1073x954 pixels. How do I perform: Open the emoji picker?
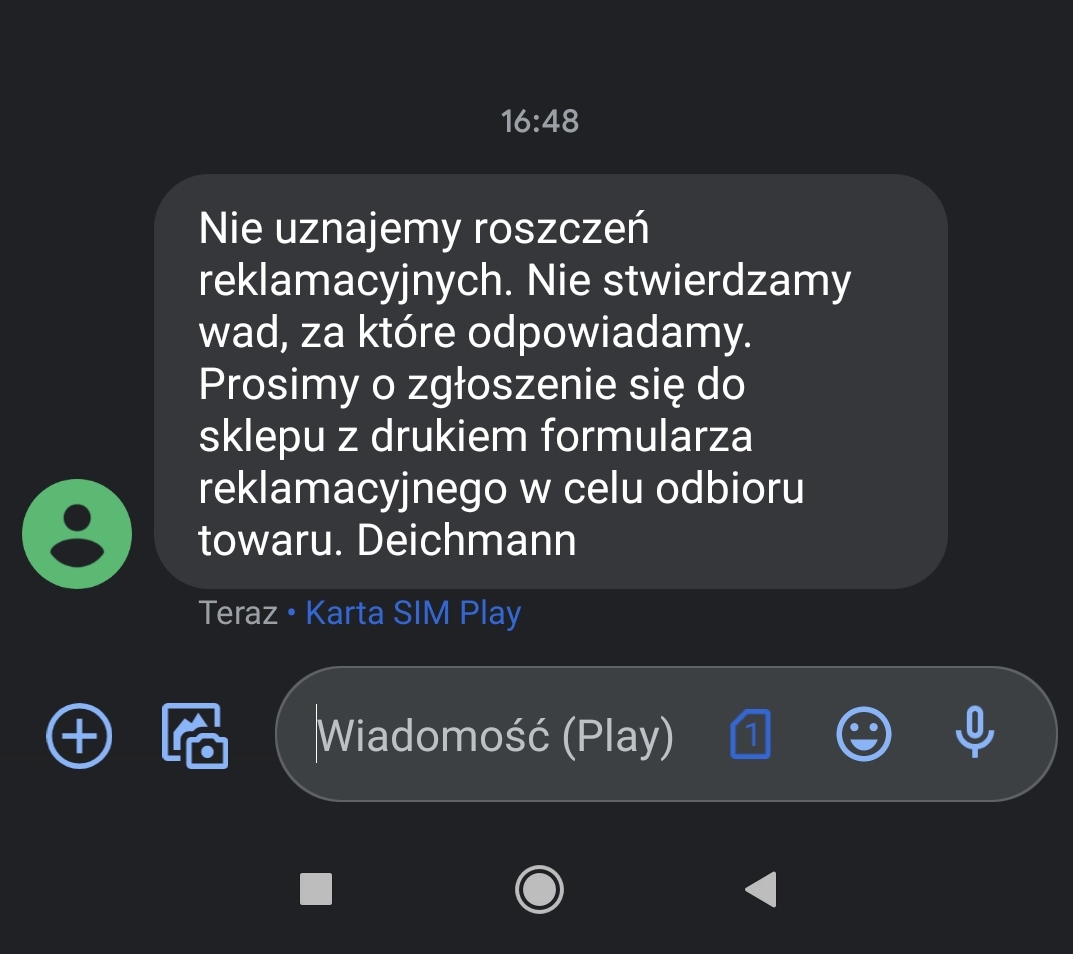pyautogui.click(x=863, y=736)
